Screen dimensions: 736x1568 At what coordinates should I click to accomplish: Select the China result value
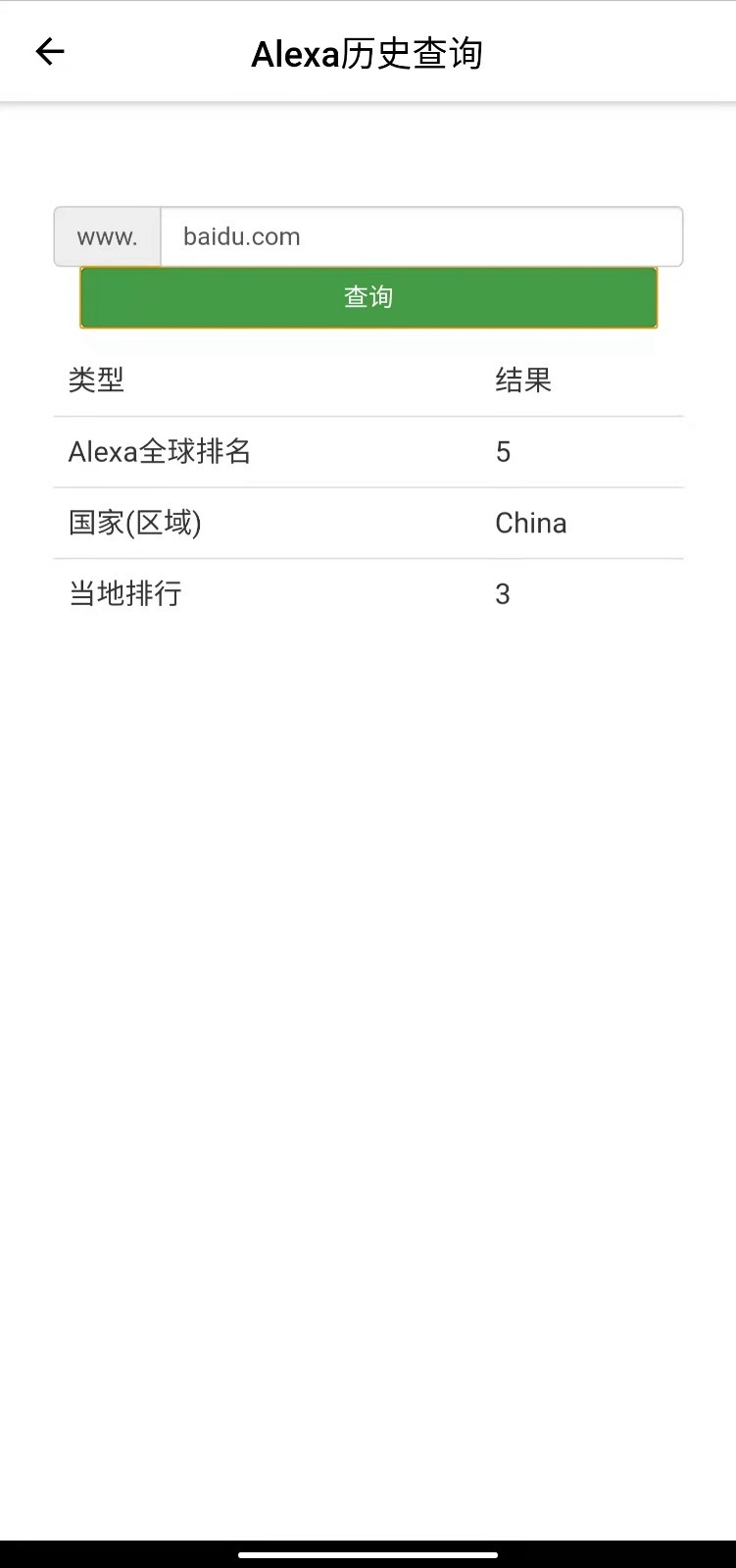pyautogui.click(x=530, y=523)
